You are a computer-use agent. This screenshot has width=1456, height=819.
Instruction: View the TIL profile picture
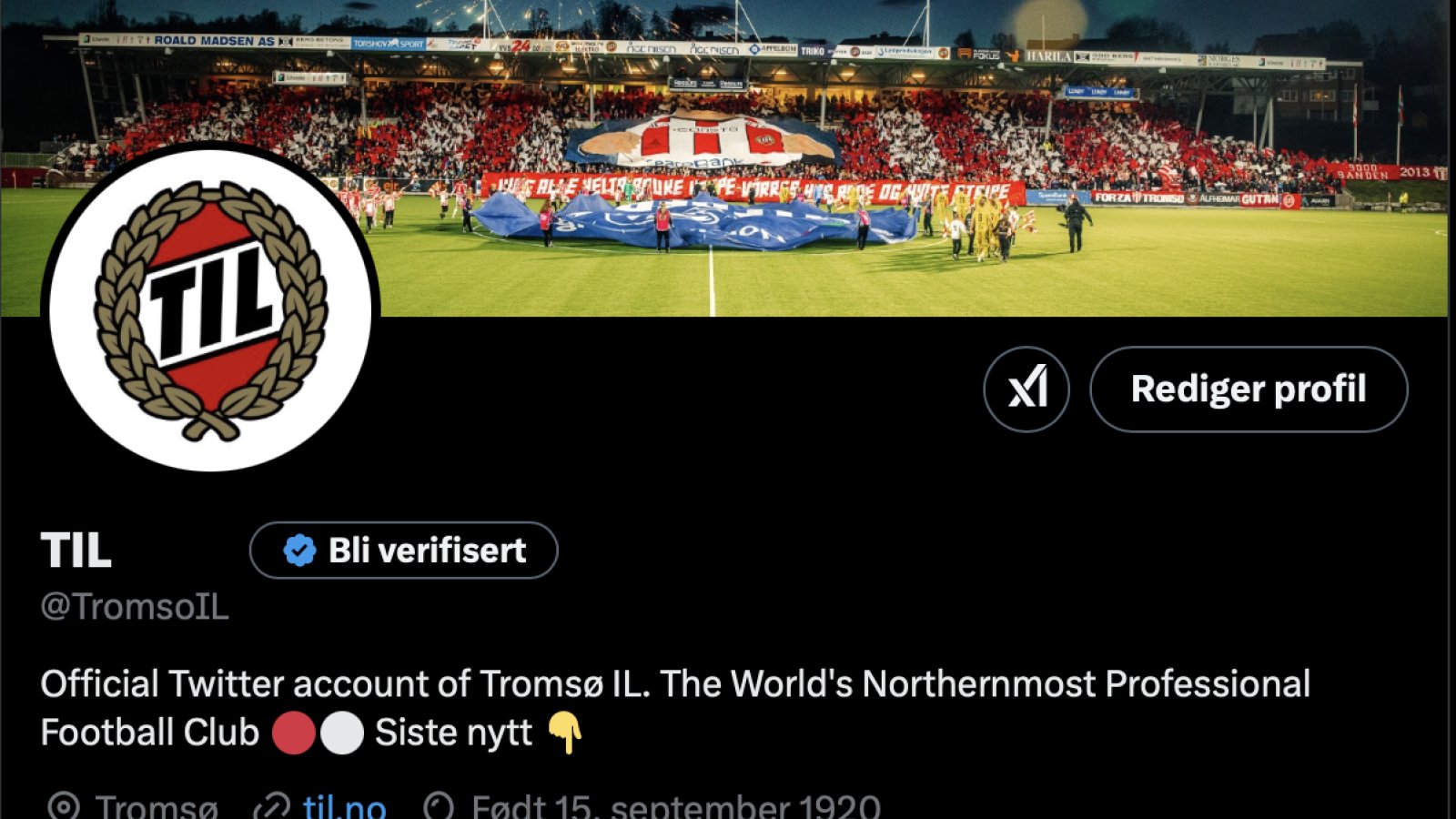(210, 309)
